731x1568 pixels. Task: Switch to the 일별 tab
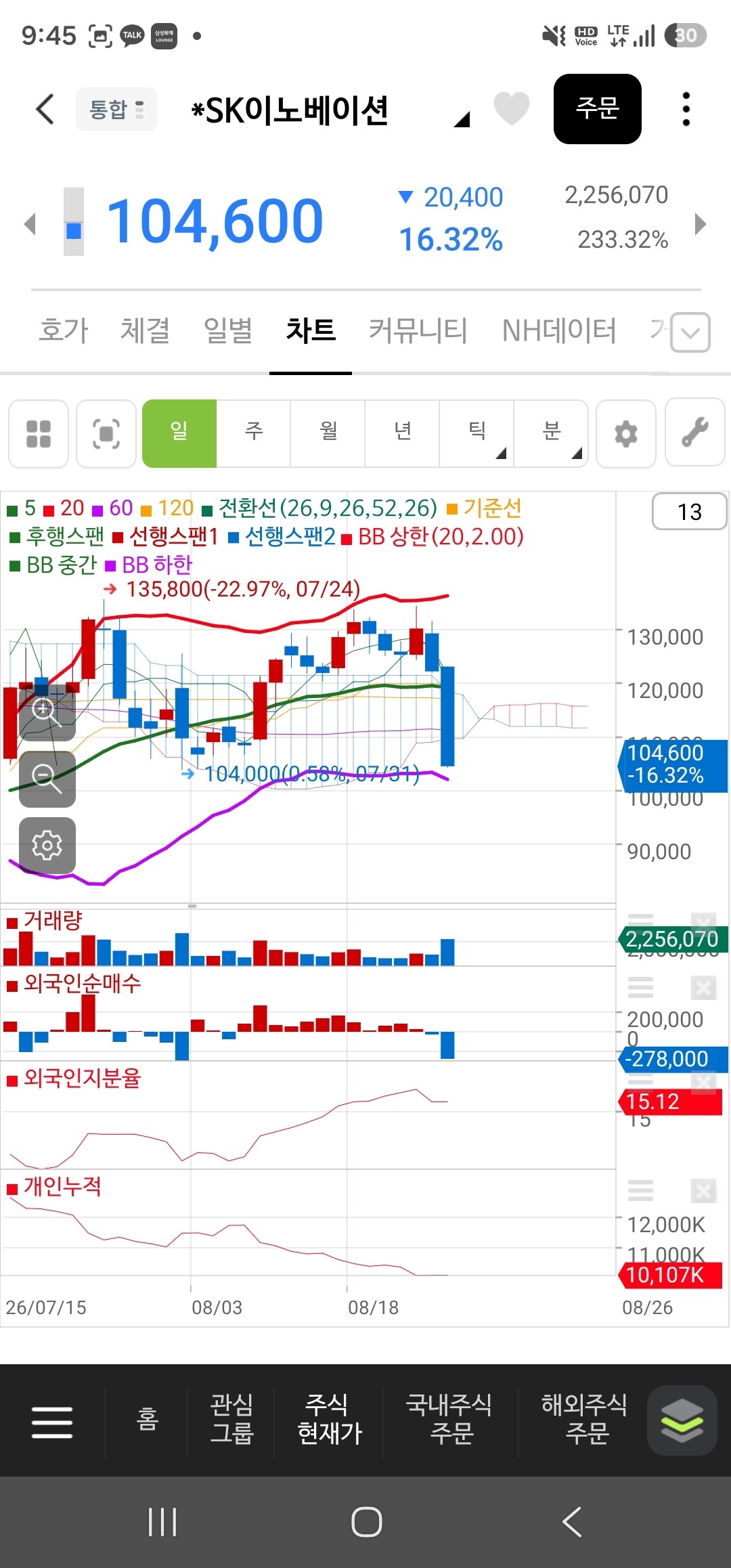point(228,331)
